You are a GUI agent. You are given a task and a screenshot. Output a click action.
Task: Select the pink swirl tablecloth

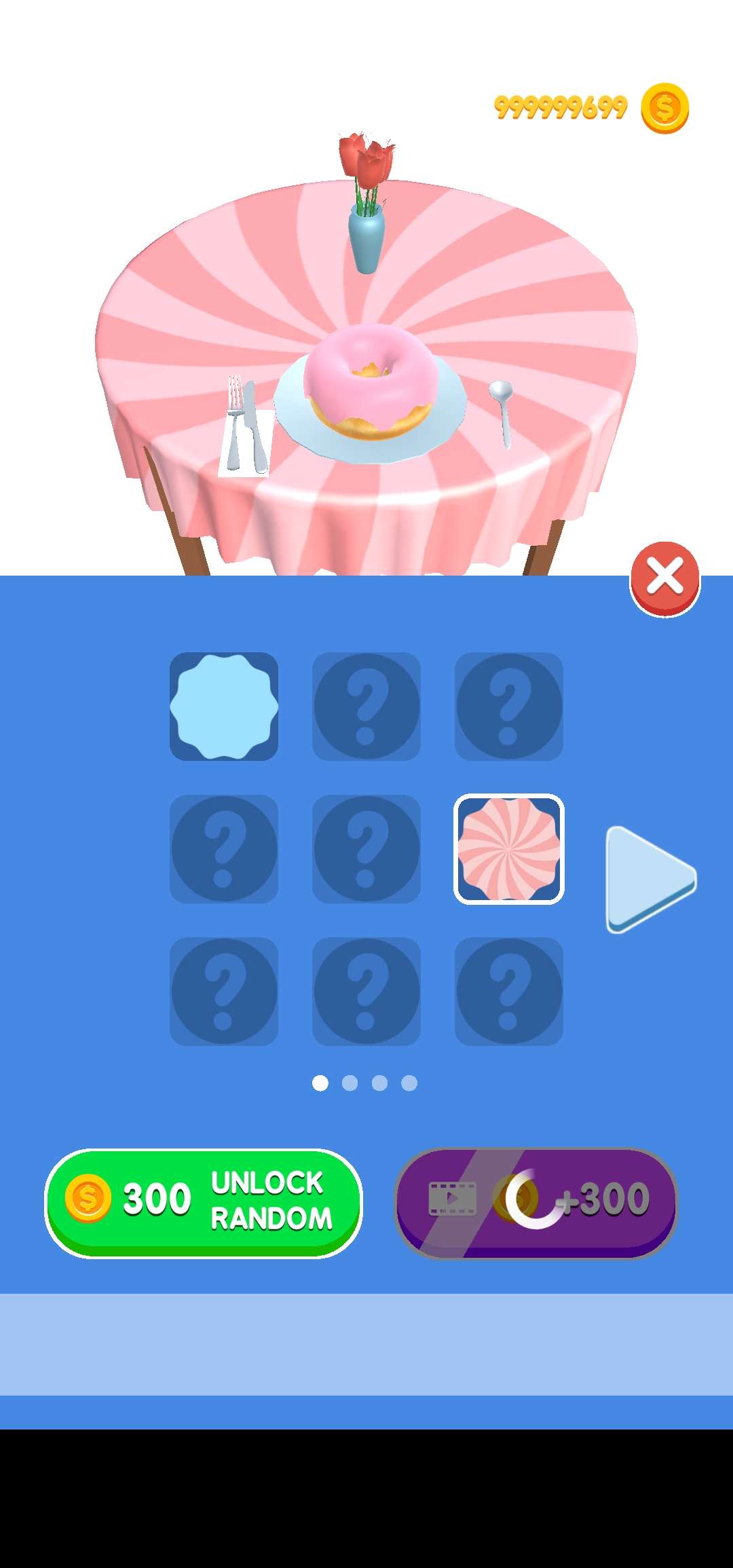[x=508, y=848]
